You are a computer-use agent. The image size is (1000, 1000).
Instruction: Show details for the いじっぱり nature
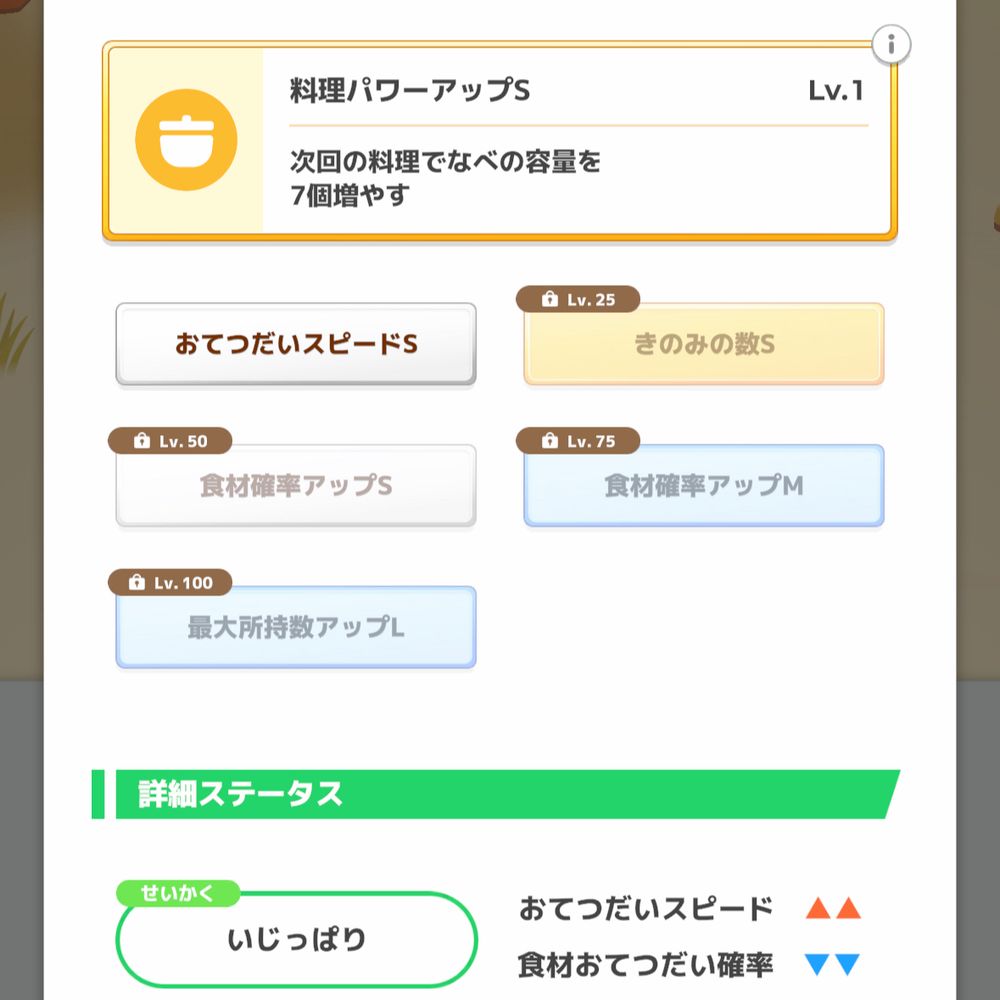297,940
